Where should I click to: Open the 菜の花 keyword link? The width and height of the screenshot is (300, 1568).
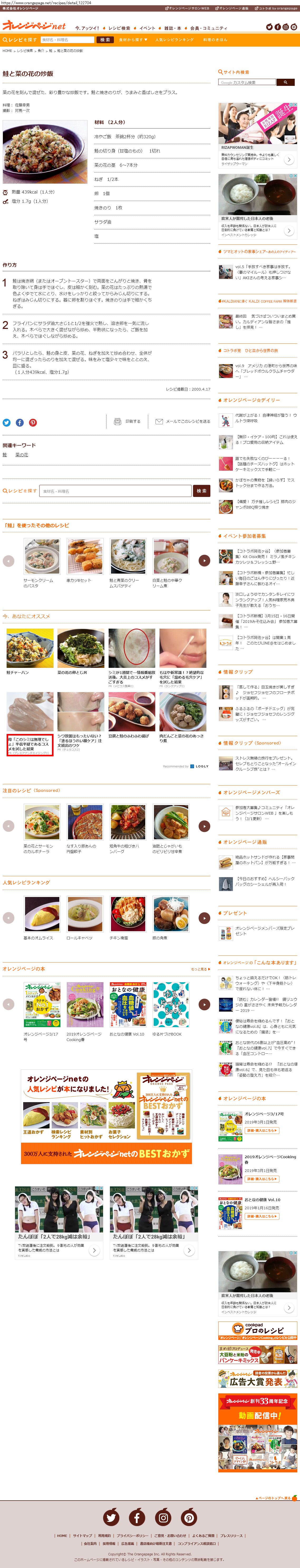tap(21, 455)
